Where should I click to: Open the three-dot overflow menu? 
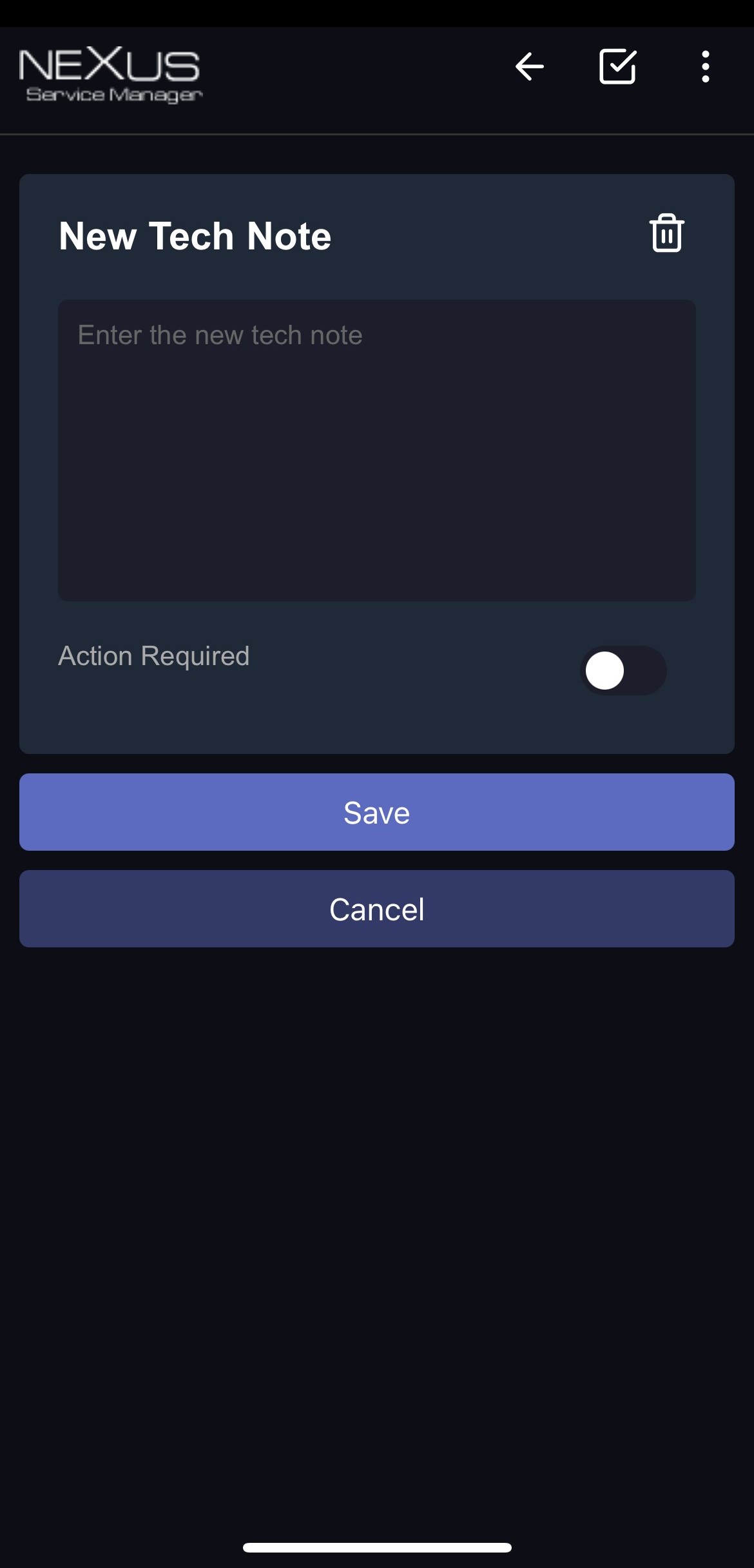(705, 66)
